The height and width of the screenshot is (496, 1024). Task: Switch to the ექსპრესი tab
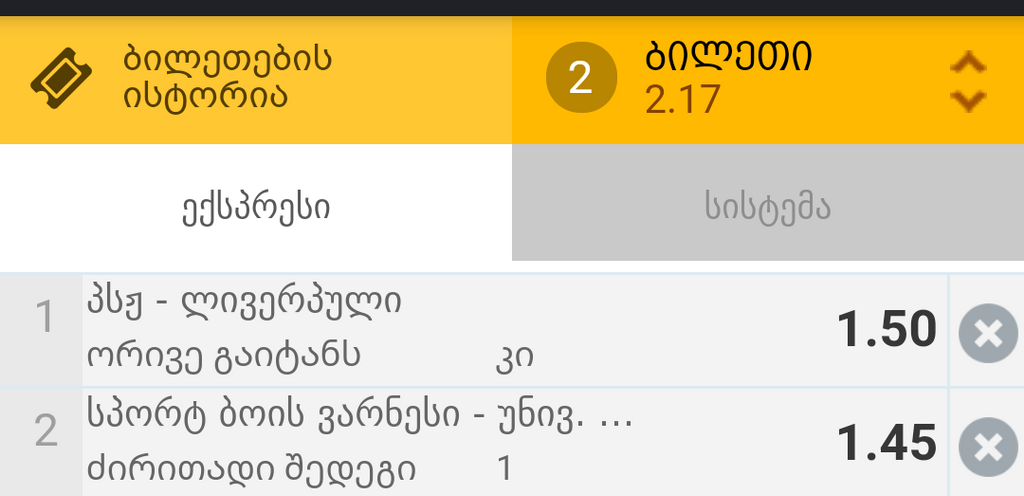255,207
